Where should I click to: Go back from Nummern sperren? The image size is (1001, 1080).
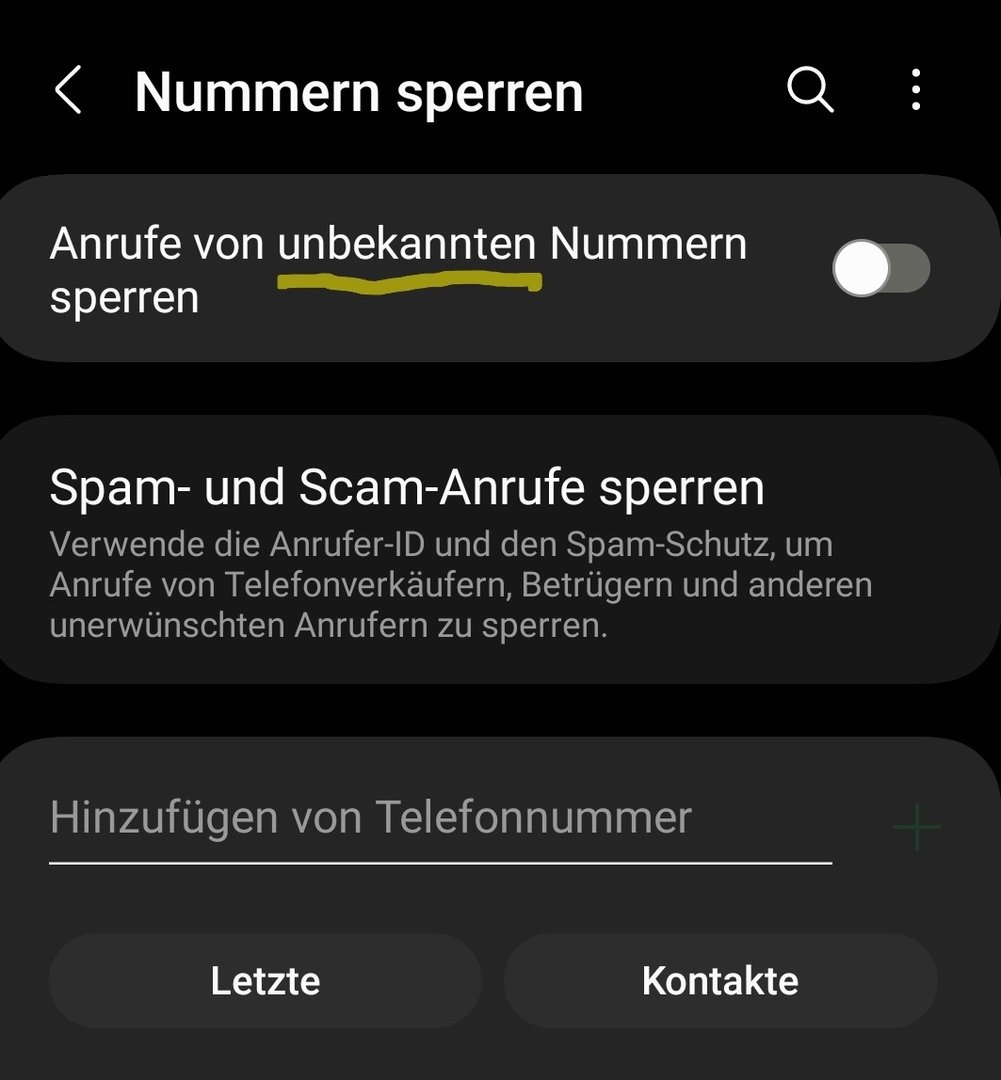pyautogui.click(x=68, y=92)
